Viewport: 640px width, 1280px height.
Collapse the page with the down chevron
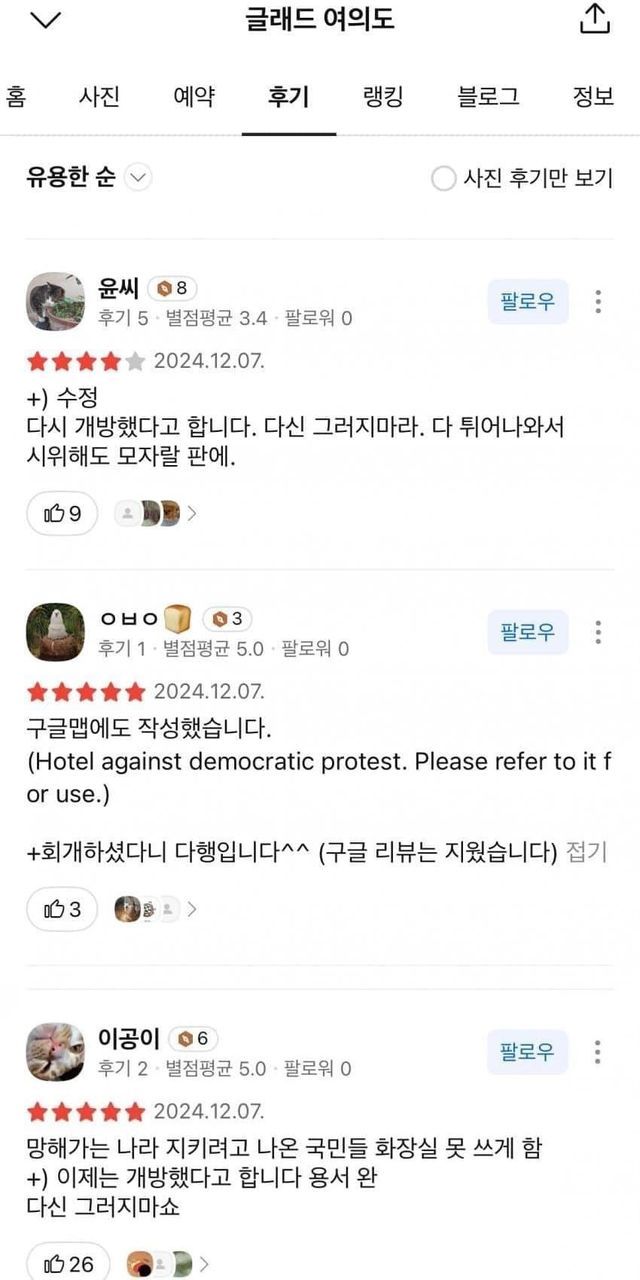point(46,20)
